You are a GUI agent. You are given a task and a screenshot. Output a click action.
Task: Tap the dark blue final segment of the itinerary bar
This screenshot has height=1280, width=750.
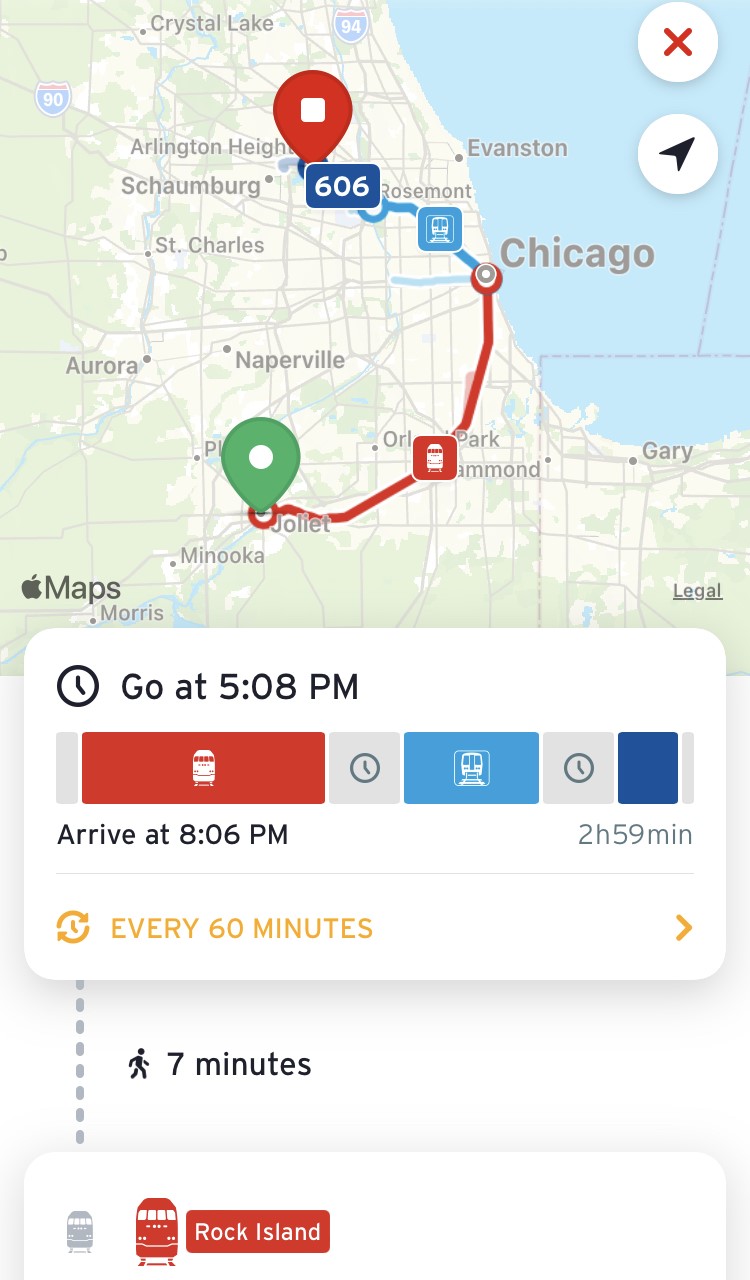tap(648, 768)
